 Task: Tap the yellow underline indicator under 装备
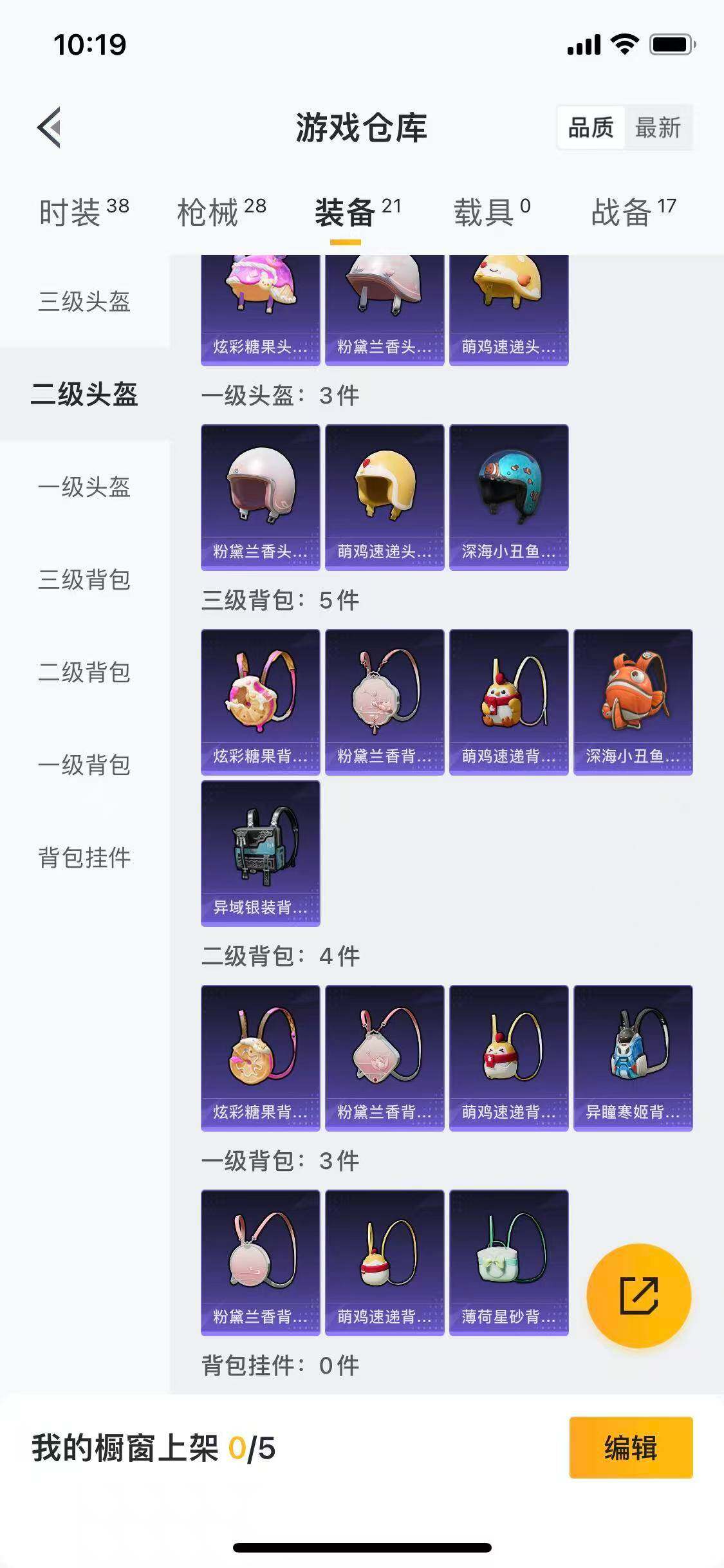345,241
